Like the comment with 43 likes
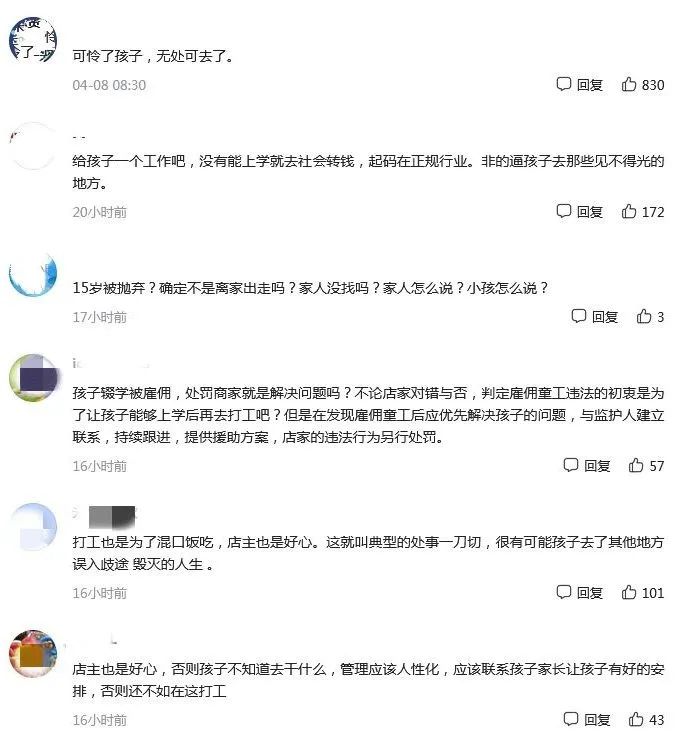 pos(646,720)
